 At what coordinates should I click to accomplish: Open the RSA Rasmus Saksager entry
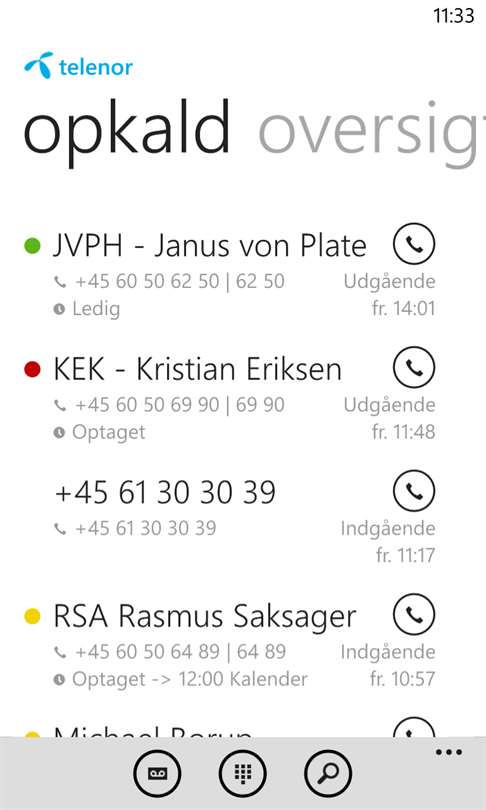click(230, 642)
